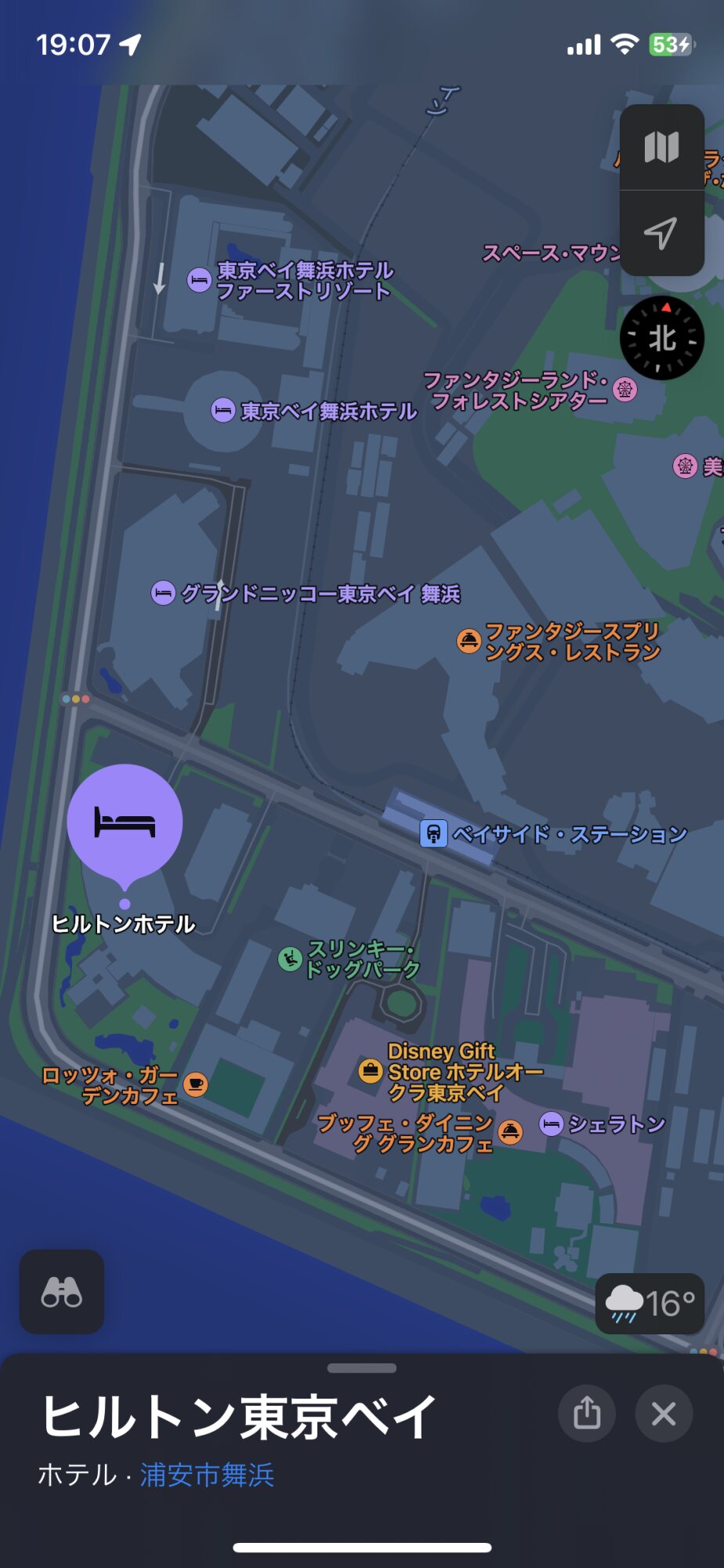Close the ヒルトン東京ベイ place card

[664, 1414]
